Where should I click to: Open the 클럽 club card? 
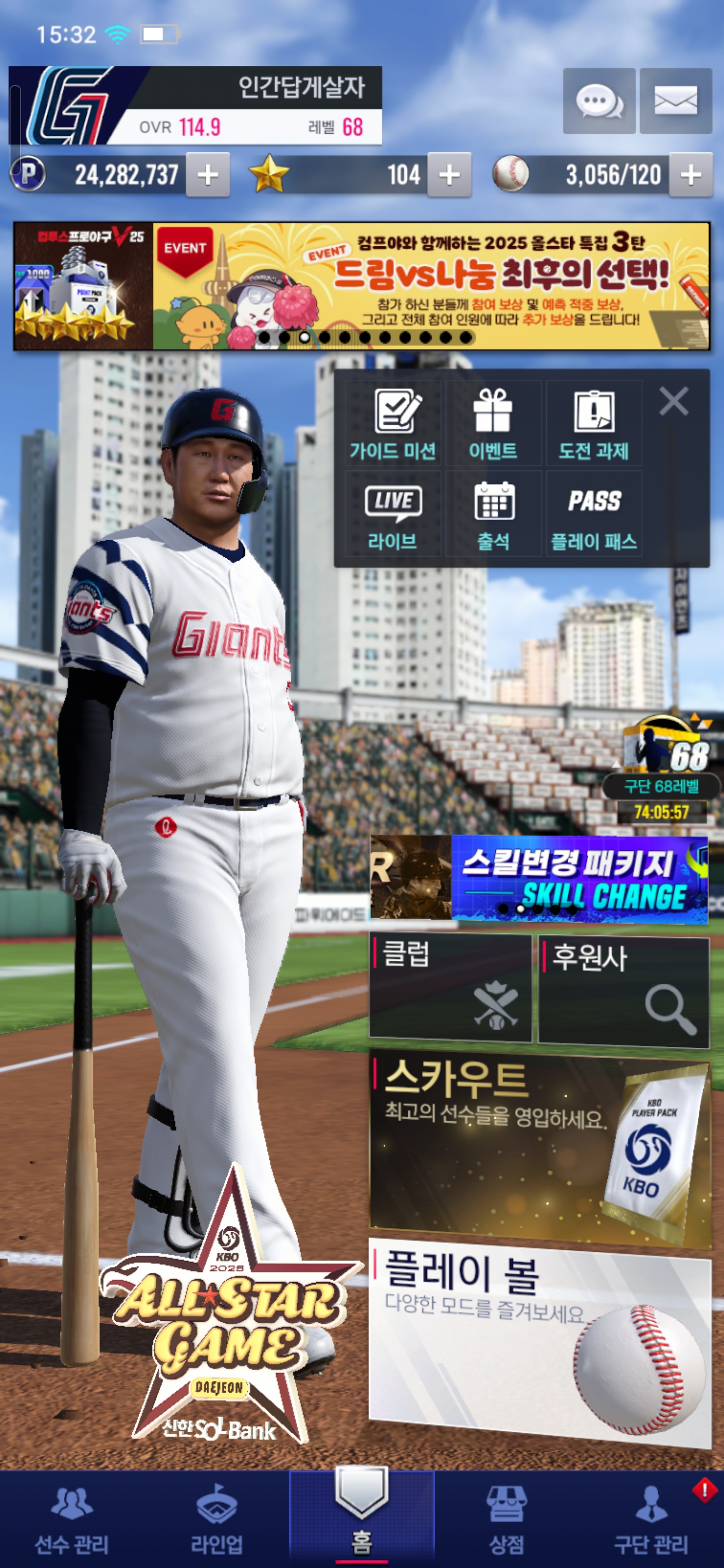(x=450, y=989)
